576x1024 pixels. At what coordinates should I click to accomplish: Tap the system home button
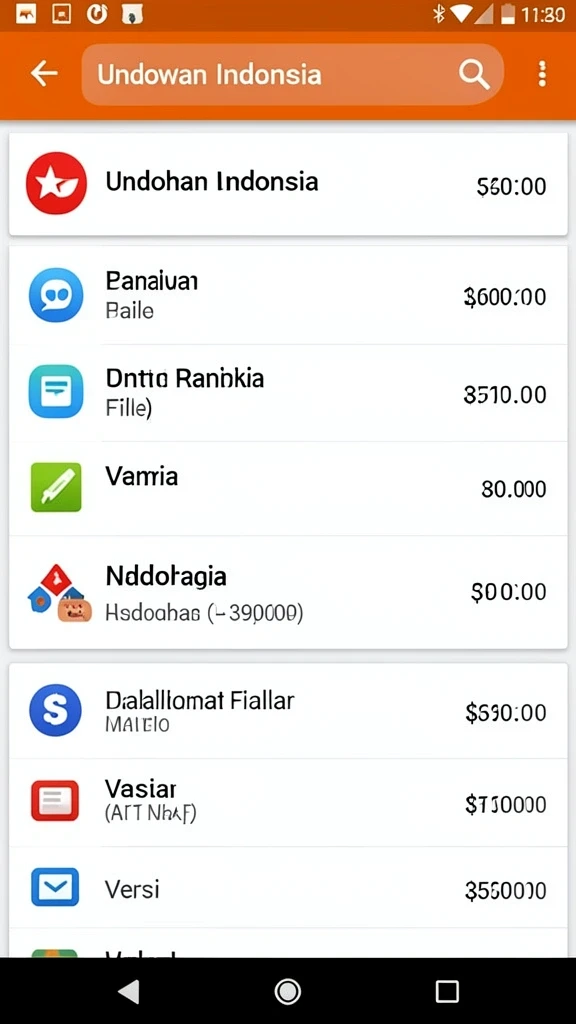[287, 991]
